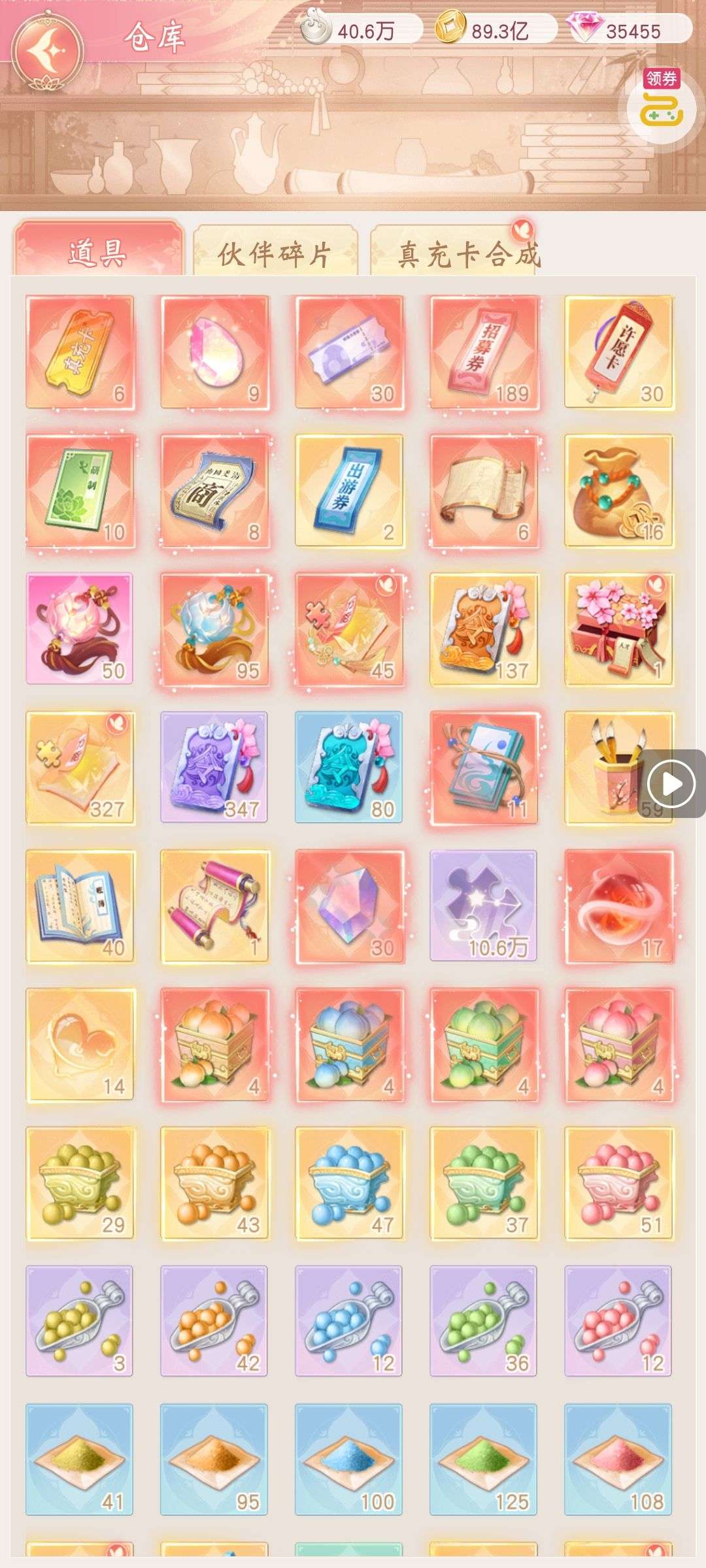Viewport: 706px width, 1568px height.
Task: Select the 道具 tab
Action: pyautogui.click(x=98, y=252)
